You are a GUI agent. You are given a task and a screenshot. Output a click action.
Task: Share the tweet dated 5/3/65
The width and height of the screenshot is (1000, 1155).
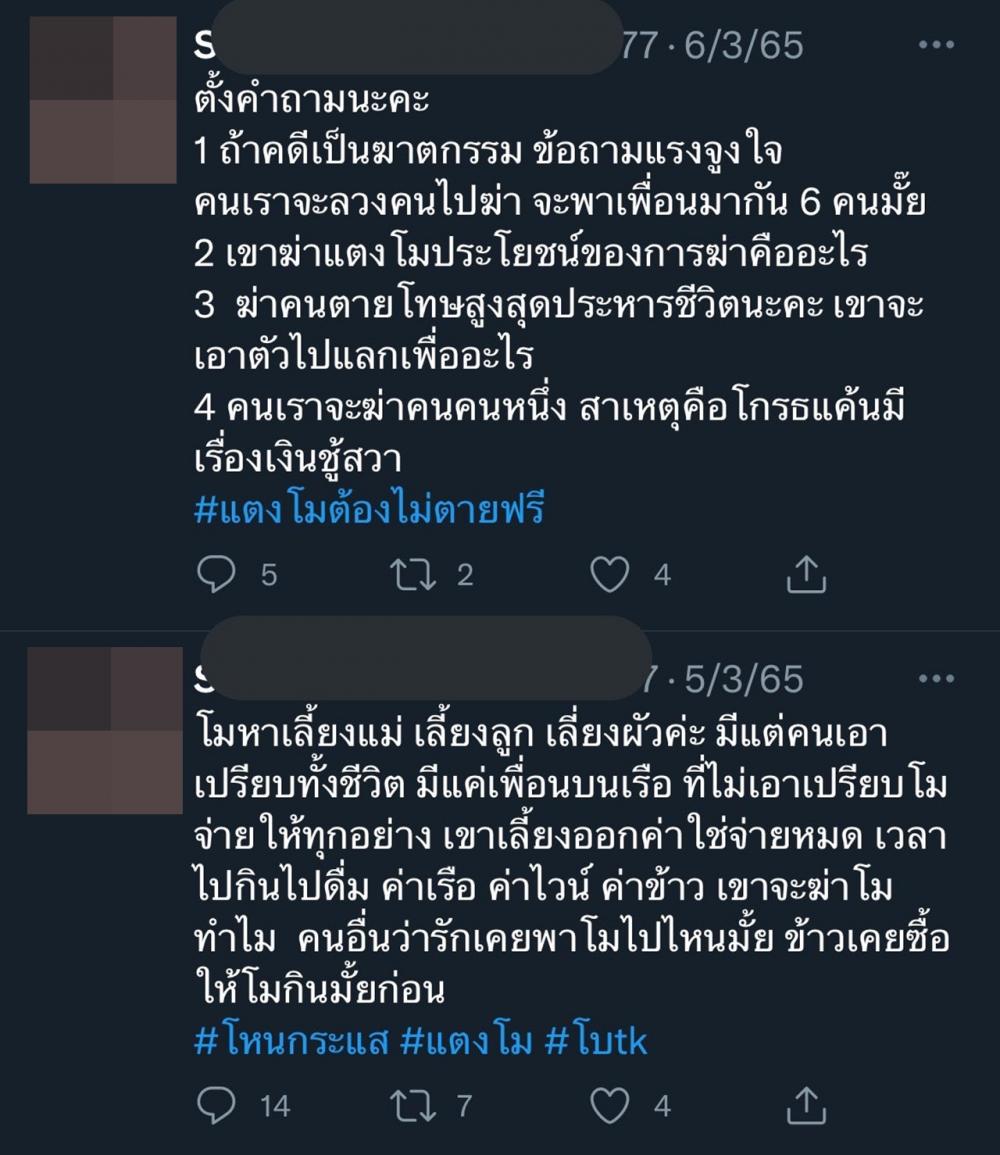[806, 1105]
